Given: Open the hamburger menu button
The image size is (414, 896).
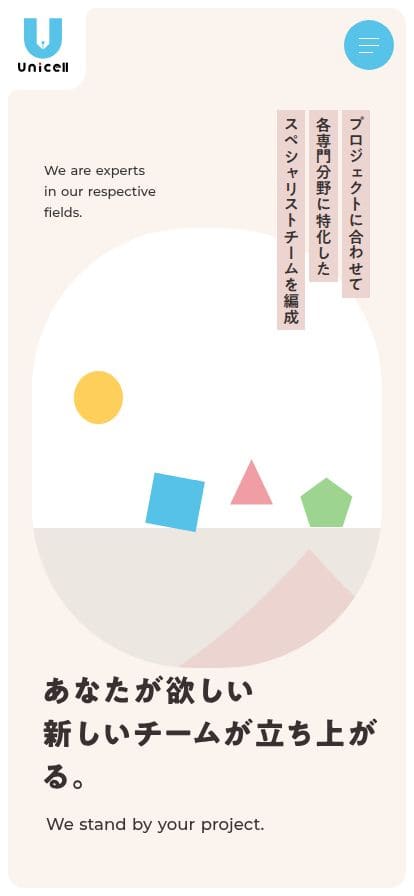Looking at the screenshot, I should tap(369, 45).
